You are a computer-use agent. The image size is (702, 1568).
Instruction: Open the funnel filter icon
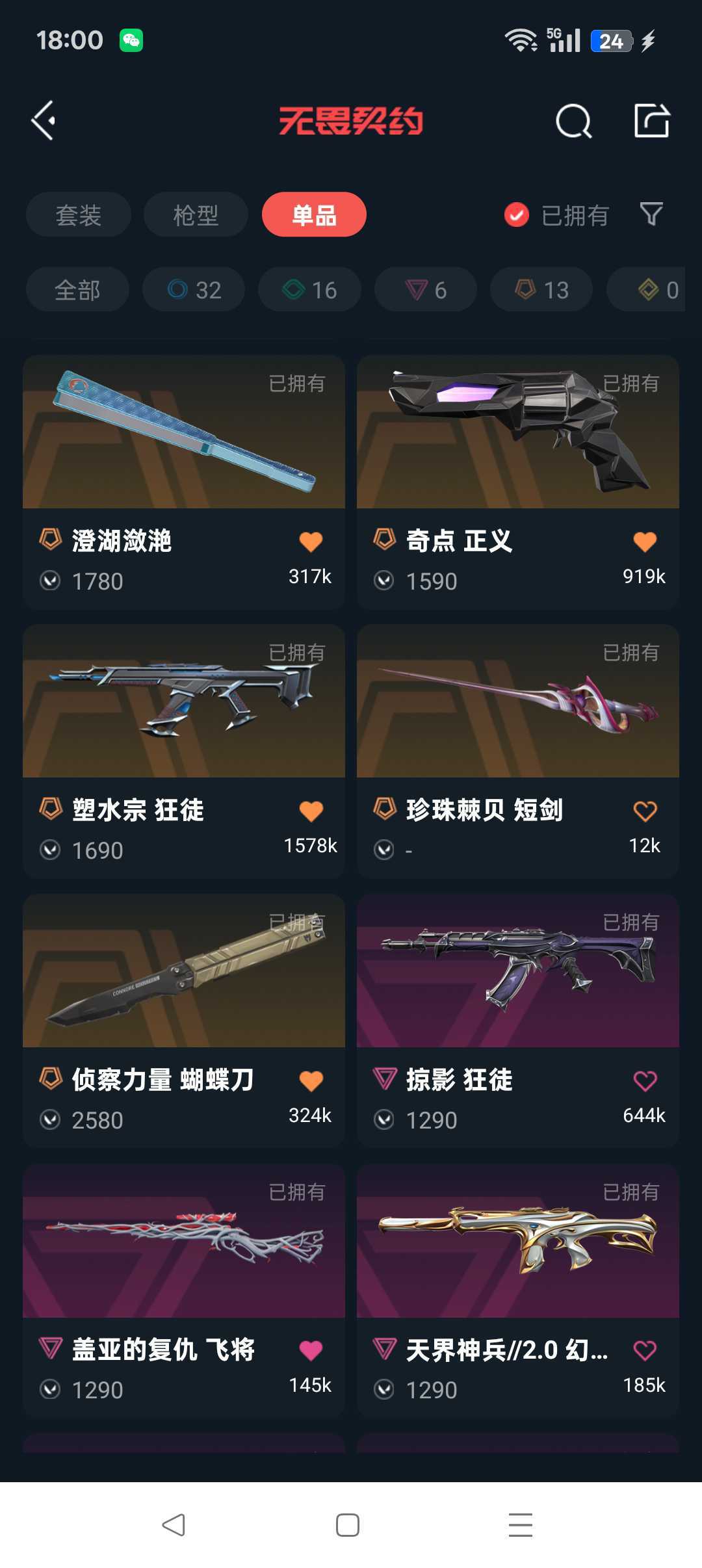pyautogui.click(x=651, y=215)
